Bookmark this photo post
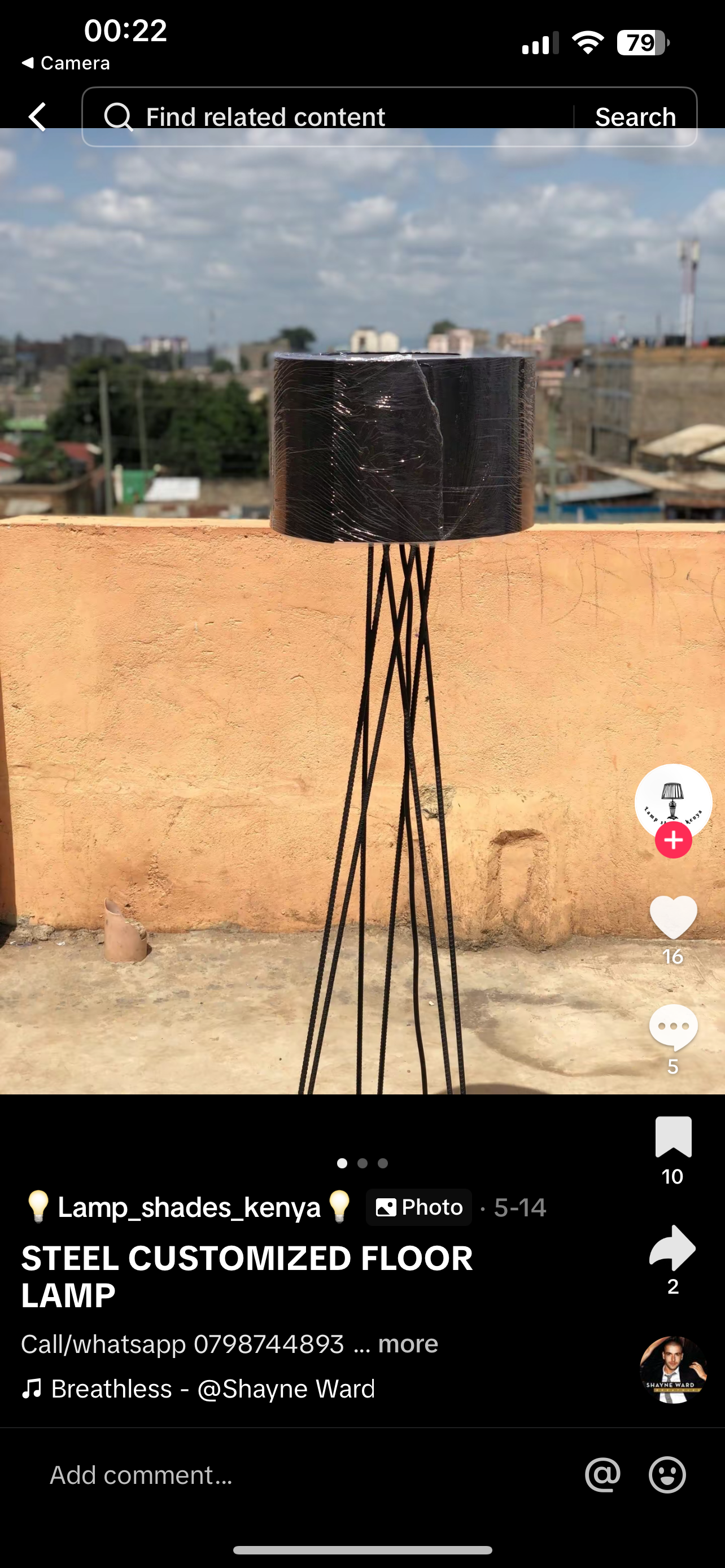725x1568 pixels. [672, 1136]
